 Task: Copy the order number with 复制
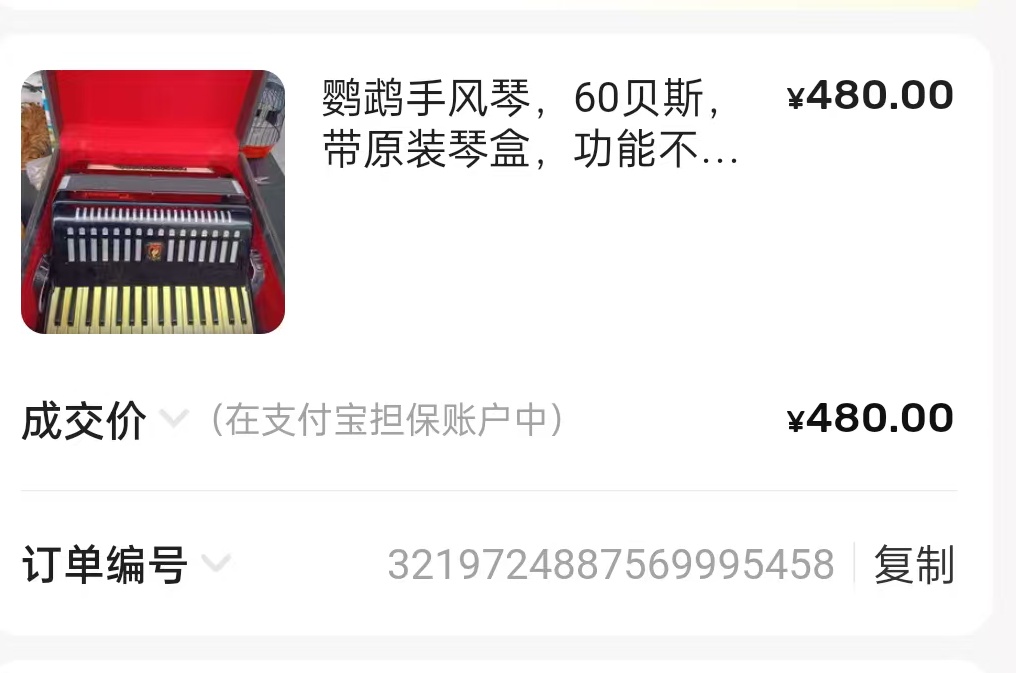point(913,565)
